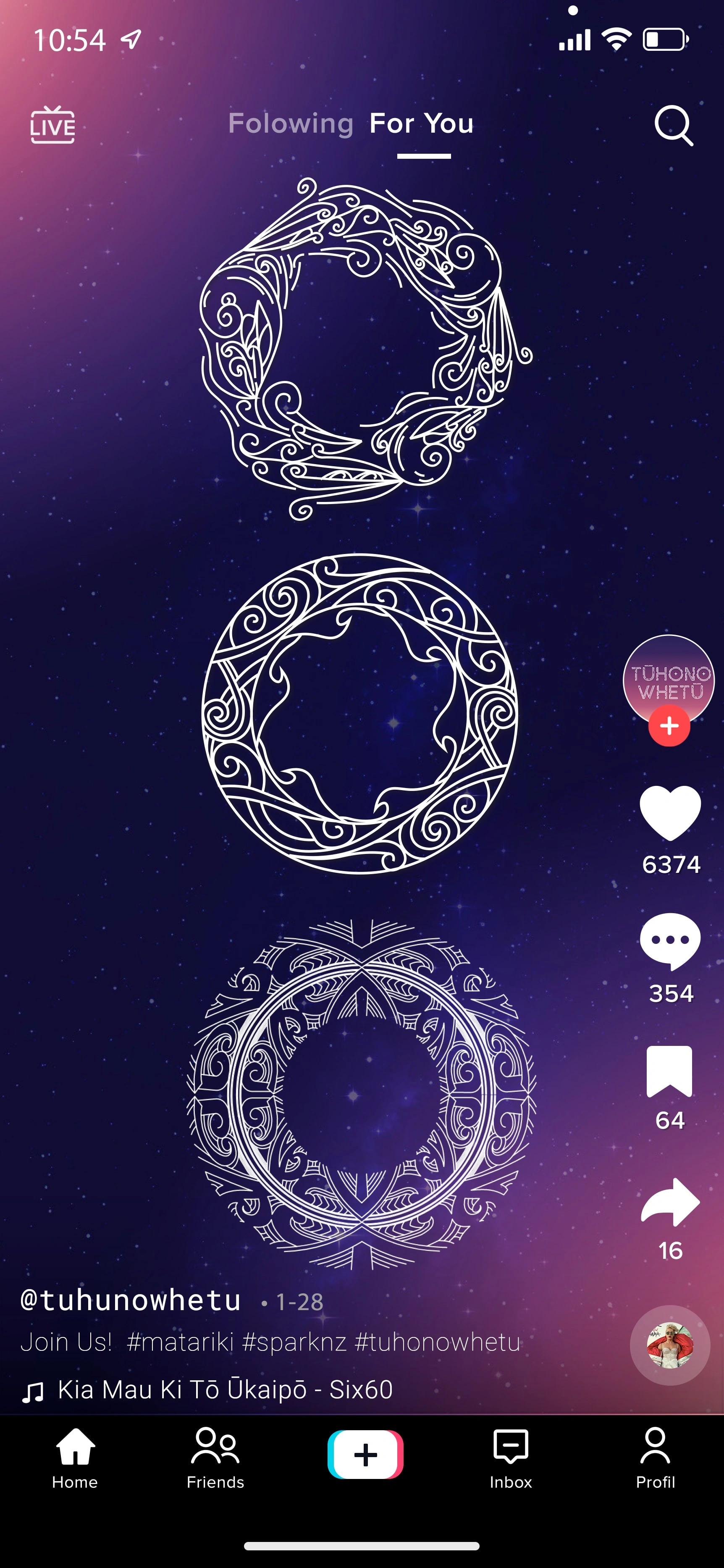Bookmark this video
This screenshot has width=724, height=1568.
point(669,1072)
